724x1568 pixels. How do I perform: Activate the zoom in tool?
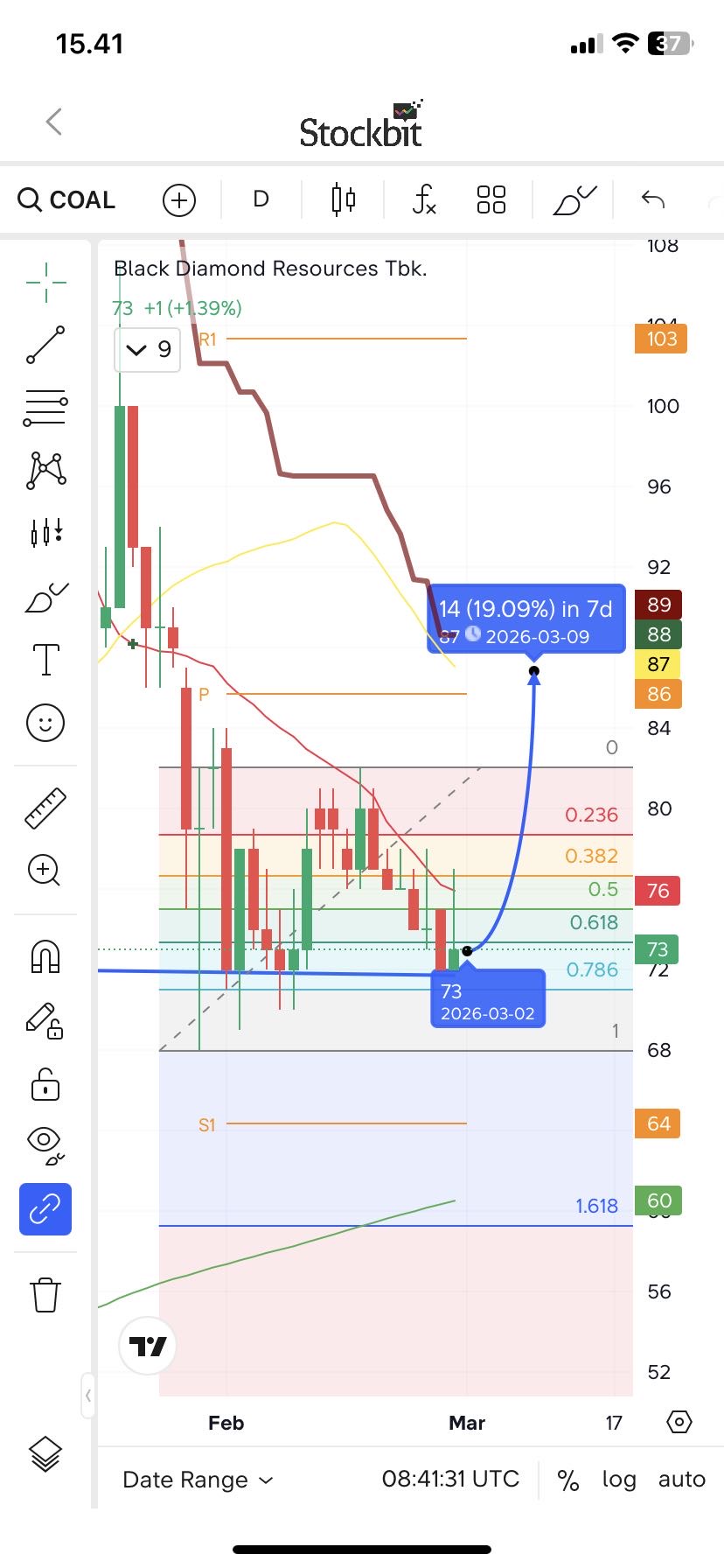(x=45, y=871)
